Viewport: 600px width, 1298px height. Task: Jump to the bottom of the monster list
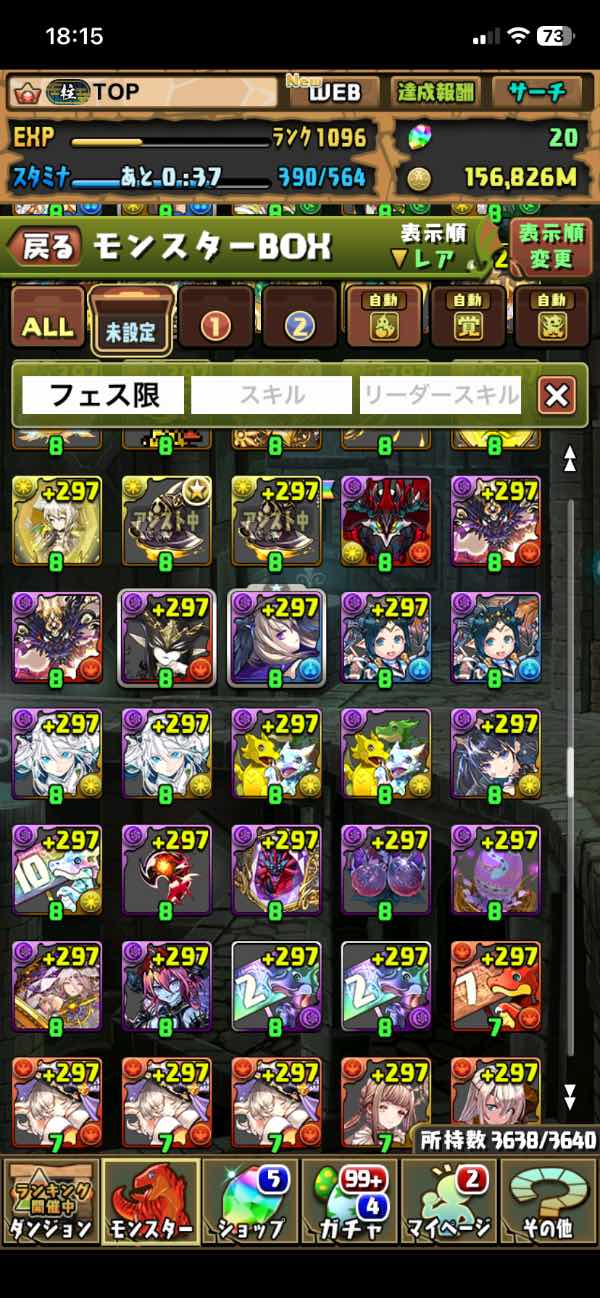tap(570, 1097)
